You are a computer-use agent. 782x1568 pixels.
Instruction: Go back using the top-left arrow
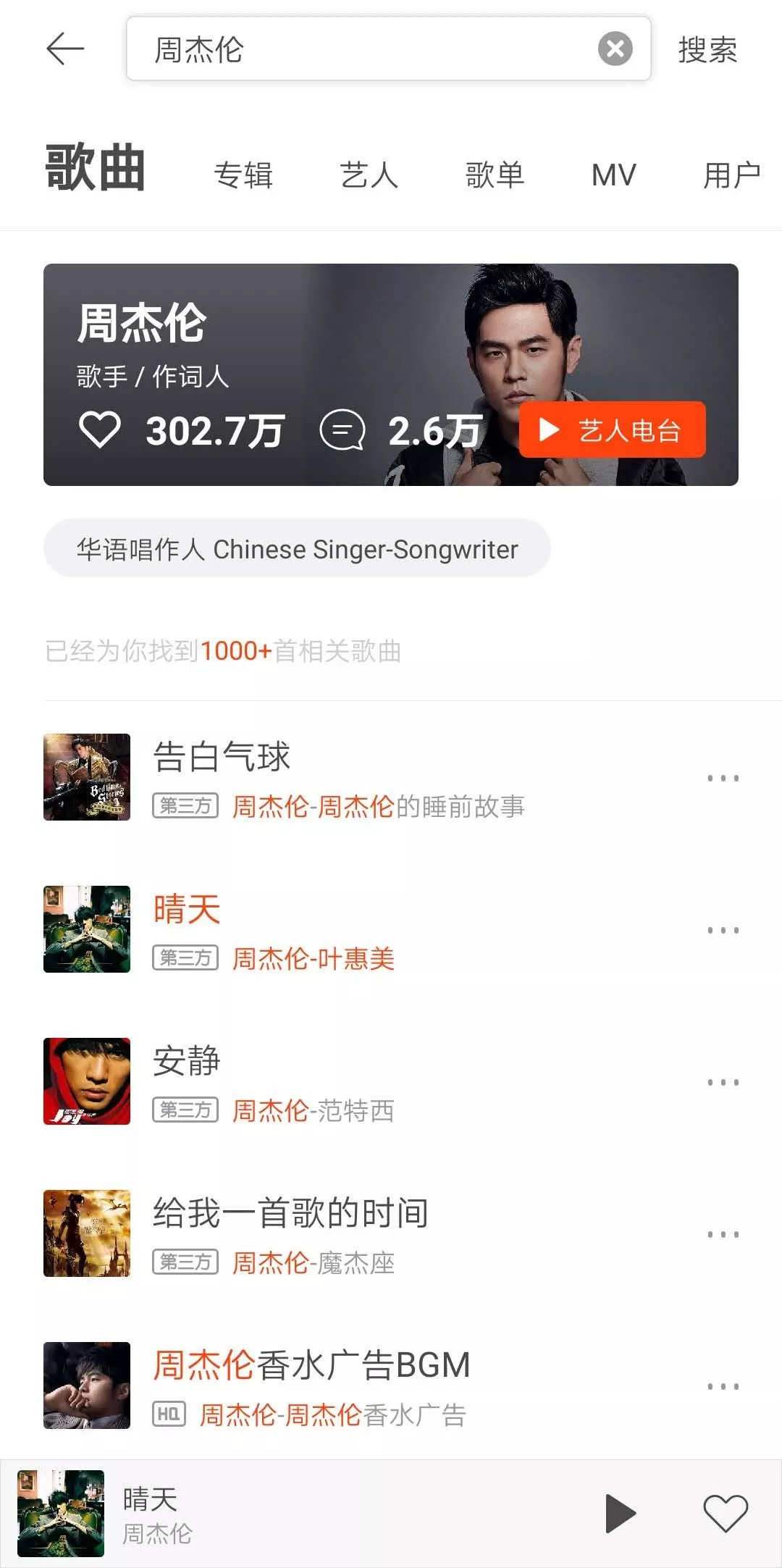point(65,49)
